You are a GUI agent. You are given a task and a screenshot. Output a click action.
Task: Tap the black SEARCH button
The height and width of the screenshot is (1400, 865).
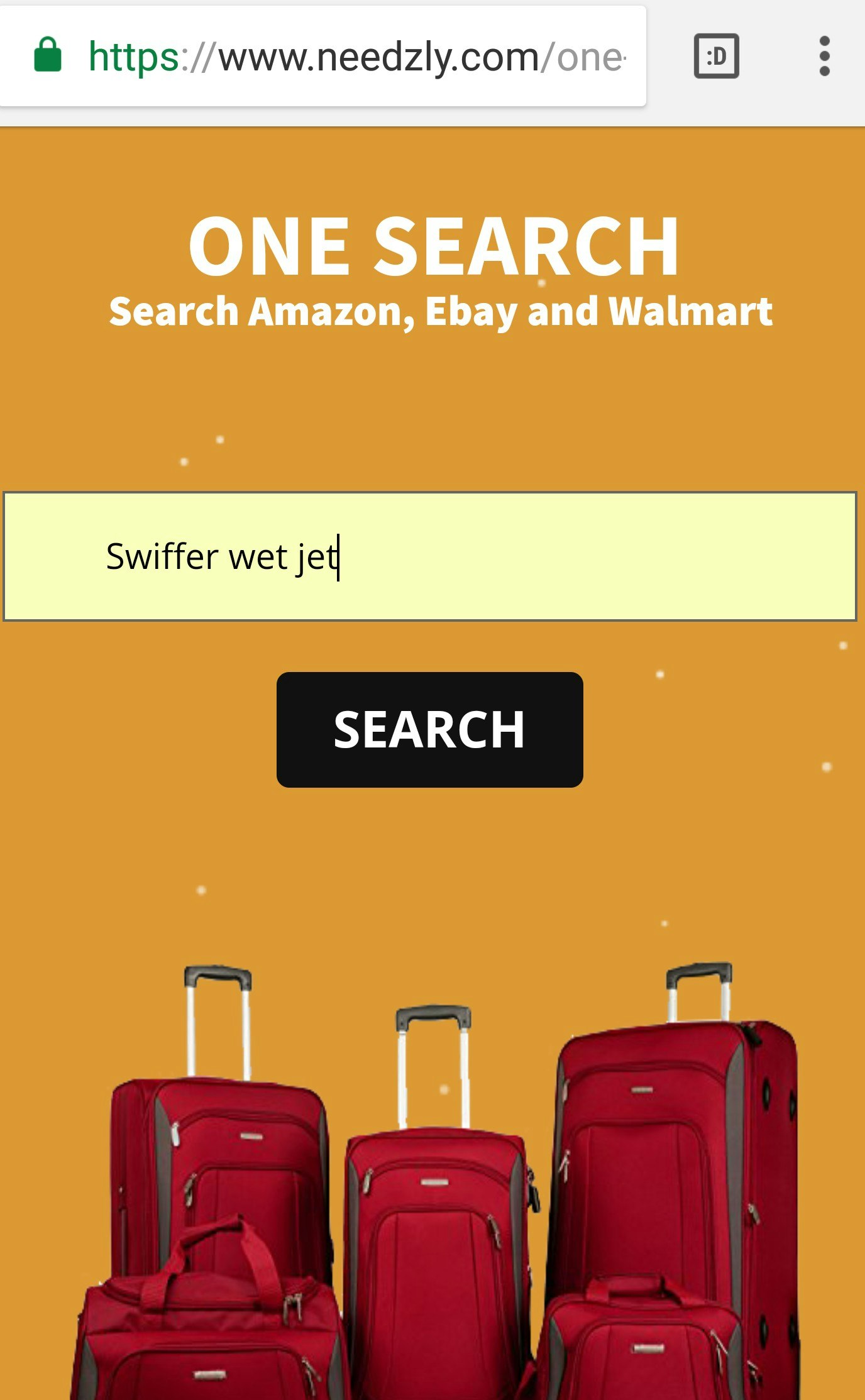point(429,729)
